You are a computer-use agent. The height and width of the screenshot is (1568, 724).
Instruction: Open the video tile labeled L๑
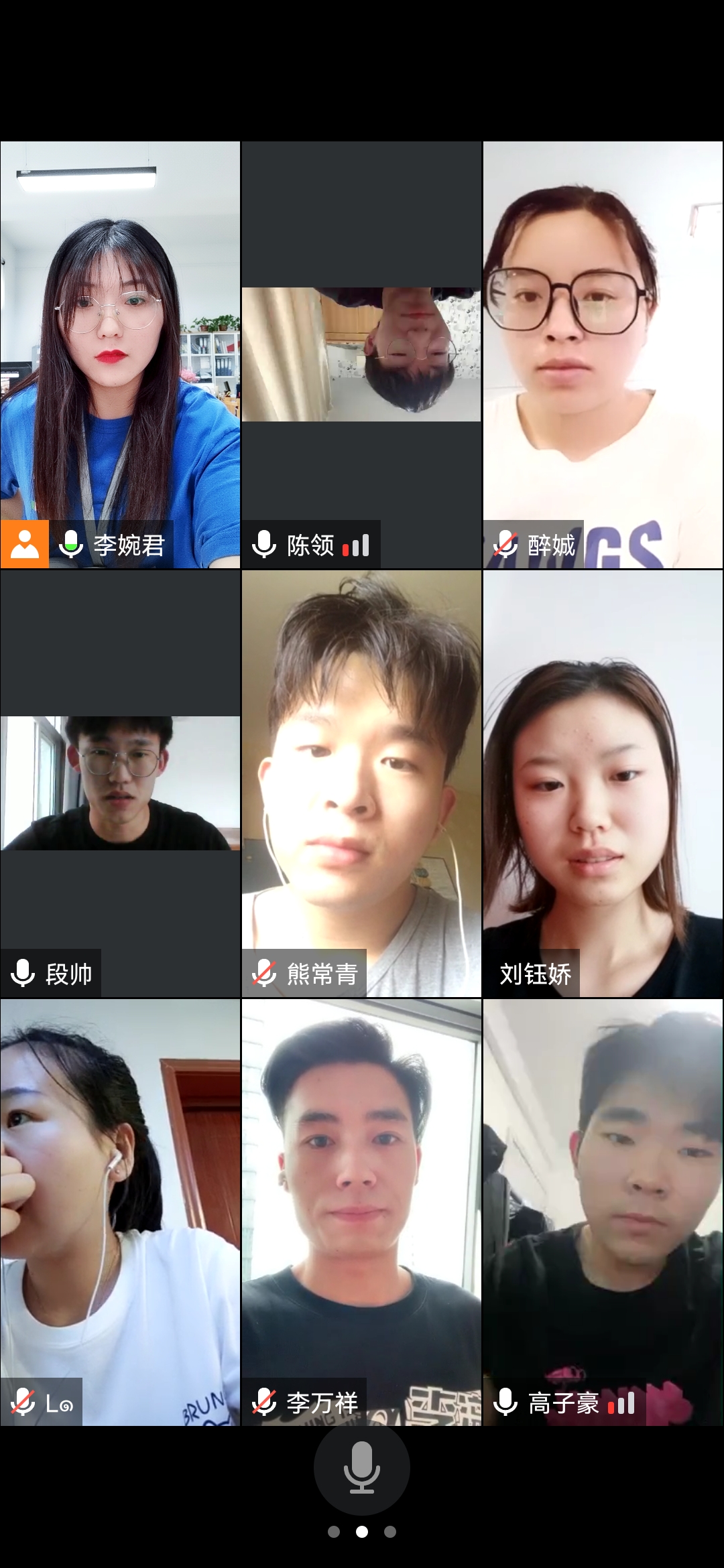tap(120, 1212)
